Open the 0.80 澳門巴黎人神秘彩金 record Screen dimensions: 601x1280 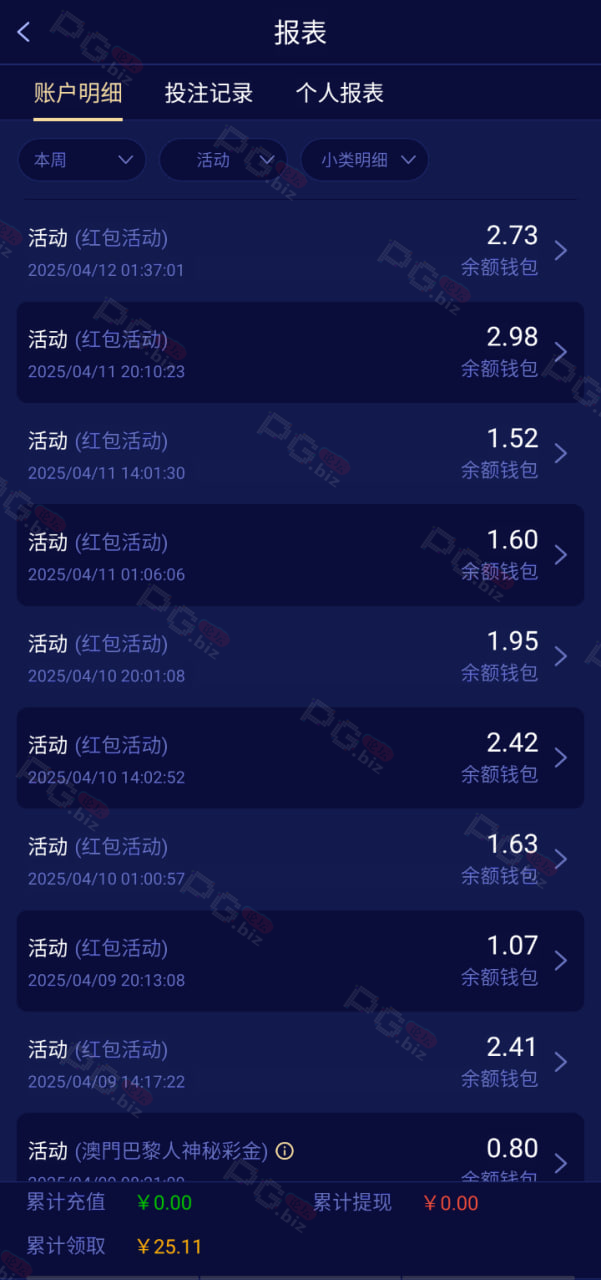tap(300, 1148)
